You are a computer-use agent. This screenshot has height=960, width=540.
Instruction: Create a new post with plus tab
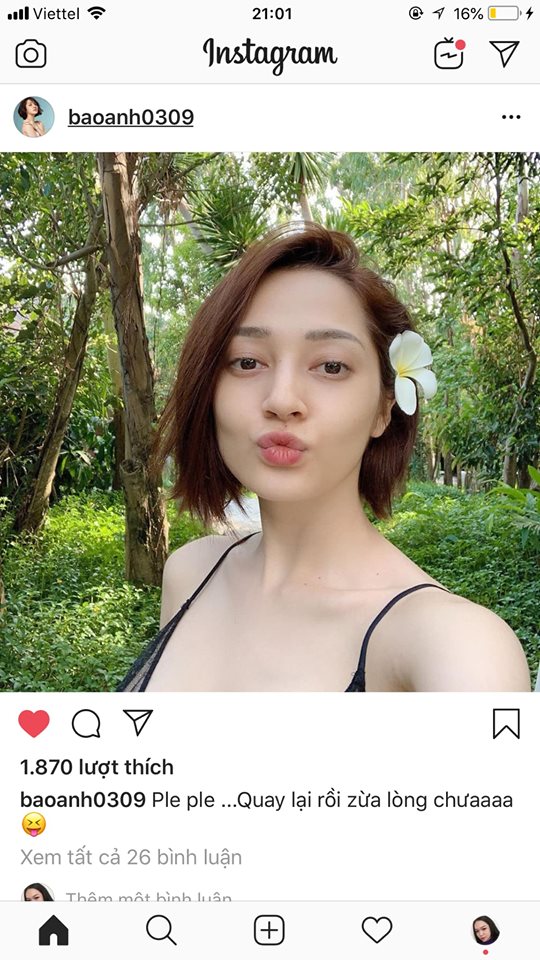click(269, 931)
